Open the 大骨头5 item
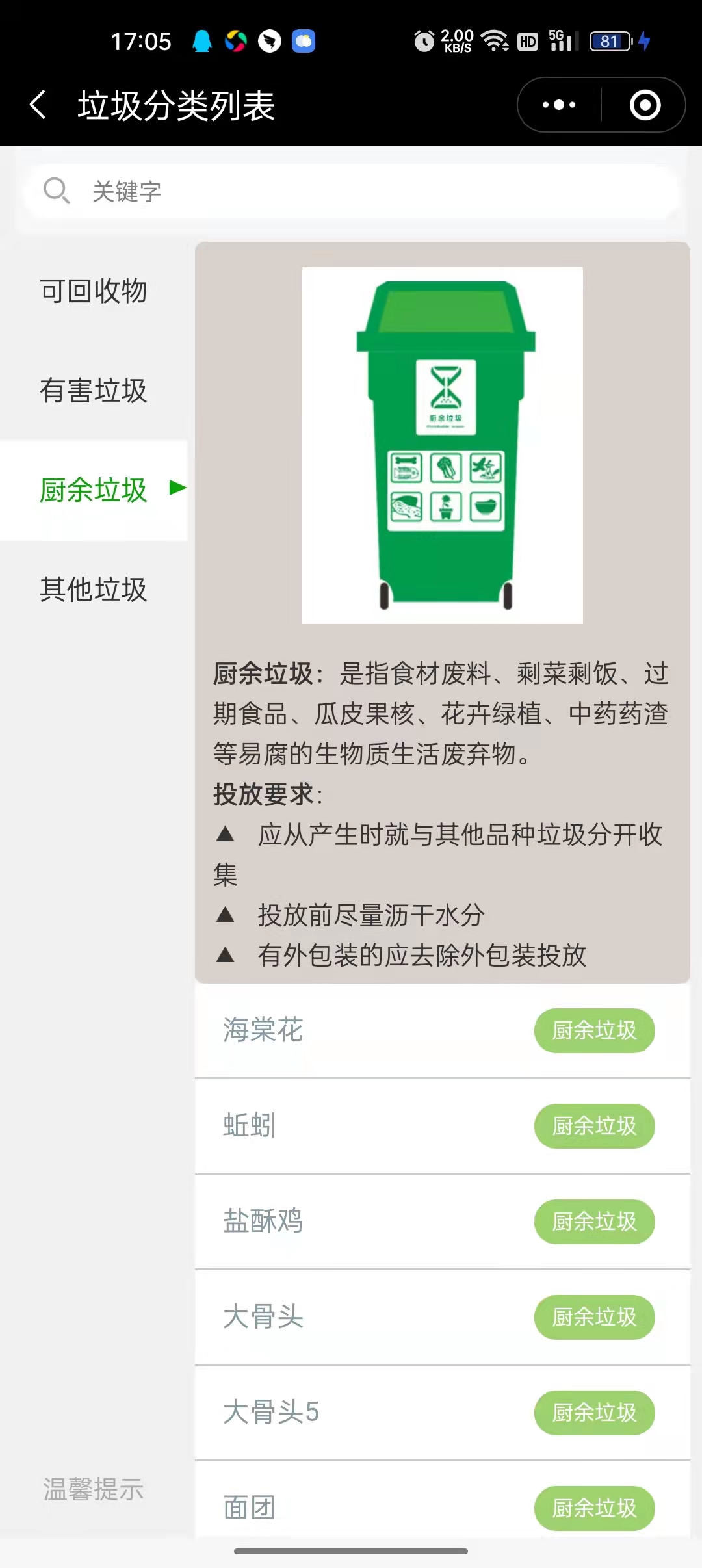This screenshot has width=702, height=1568. coord(442,1413)
